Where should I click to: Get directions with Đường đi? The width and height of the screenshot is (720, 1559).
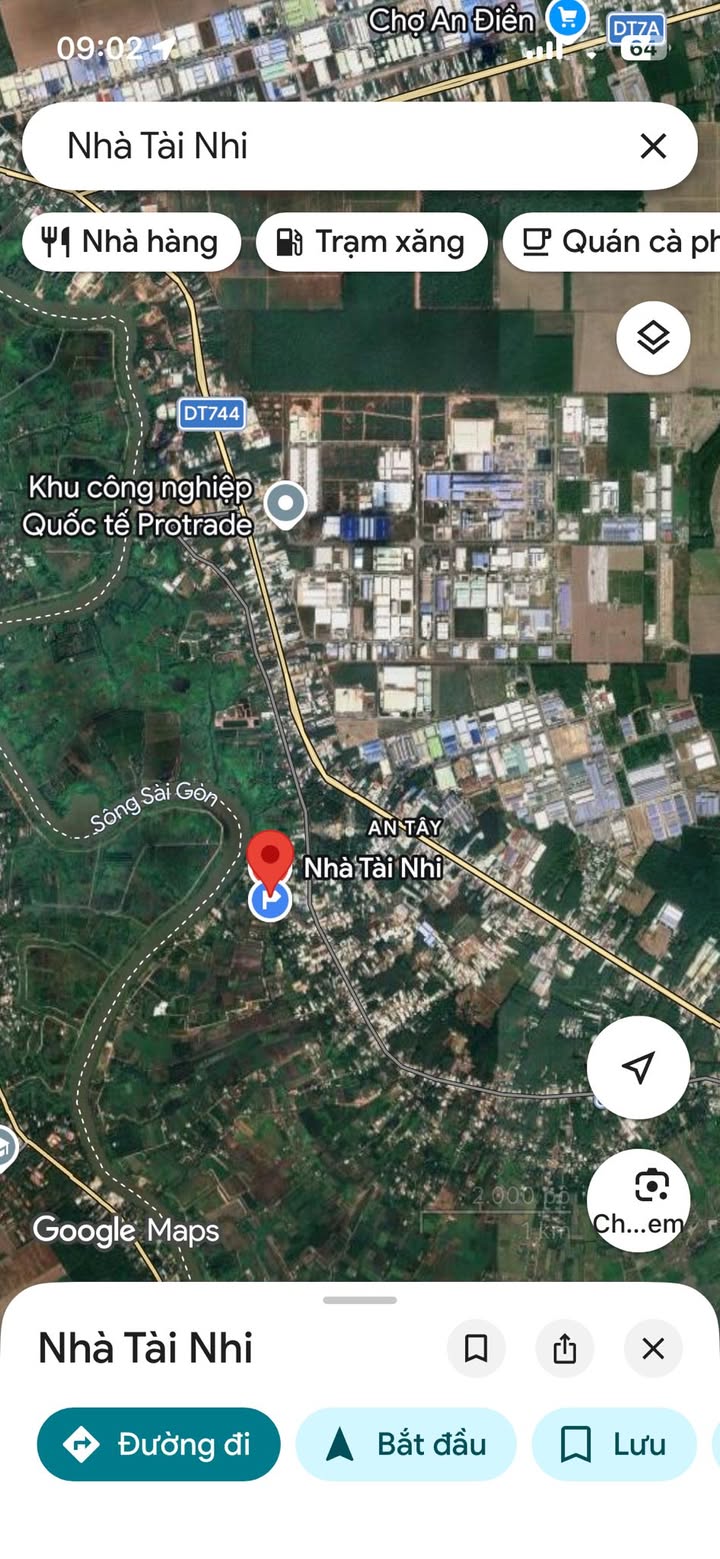tap(159, 1444)
